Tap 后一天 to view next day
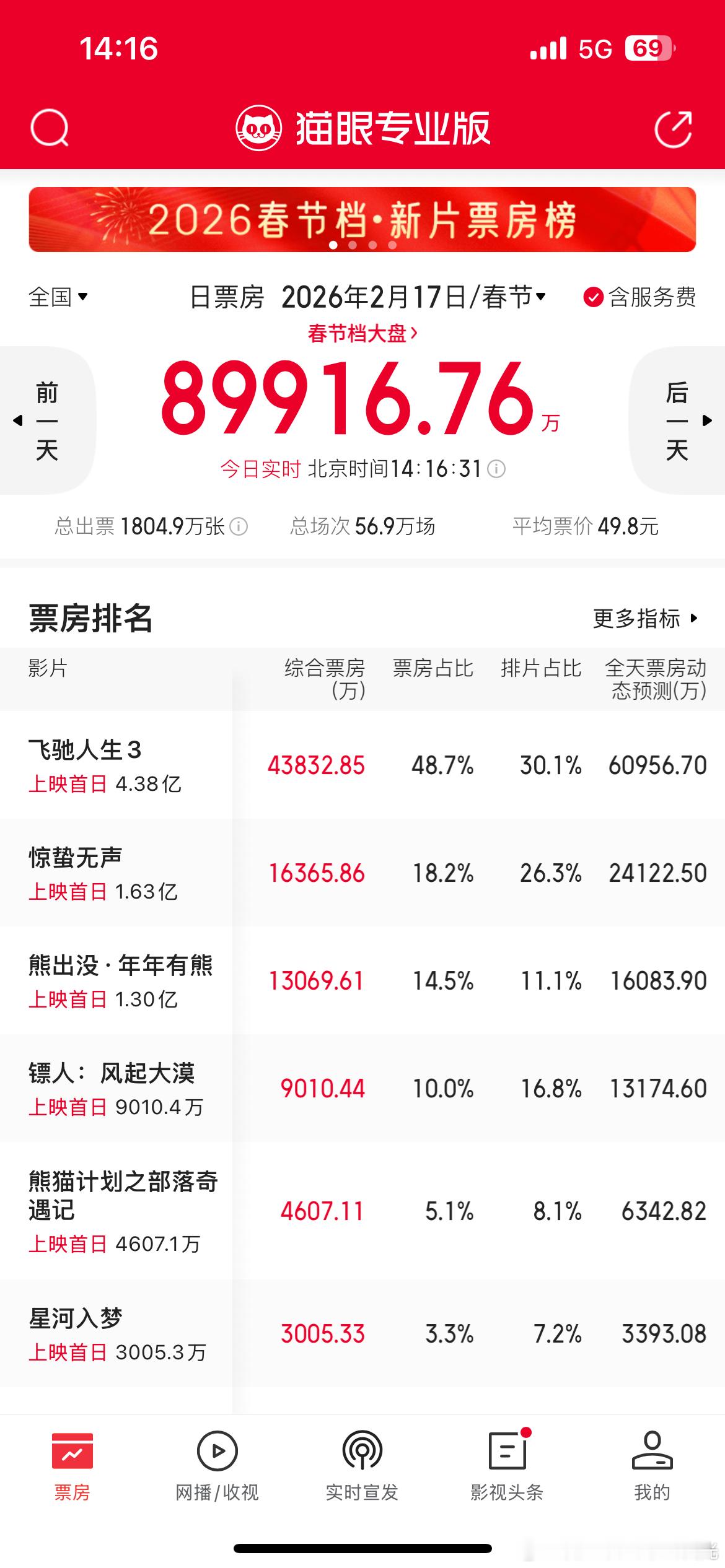The height and width of the screenshot is (1568, 725). click(677, 422)
